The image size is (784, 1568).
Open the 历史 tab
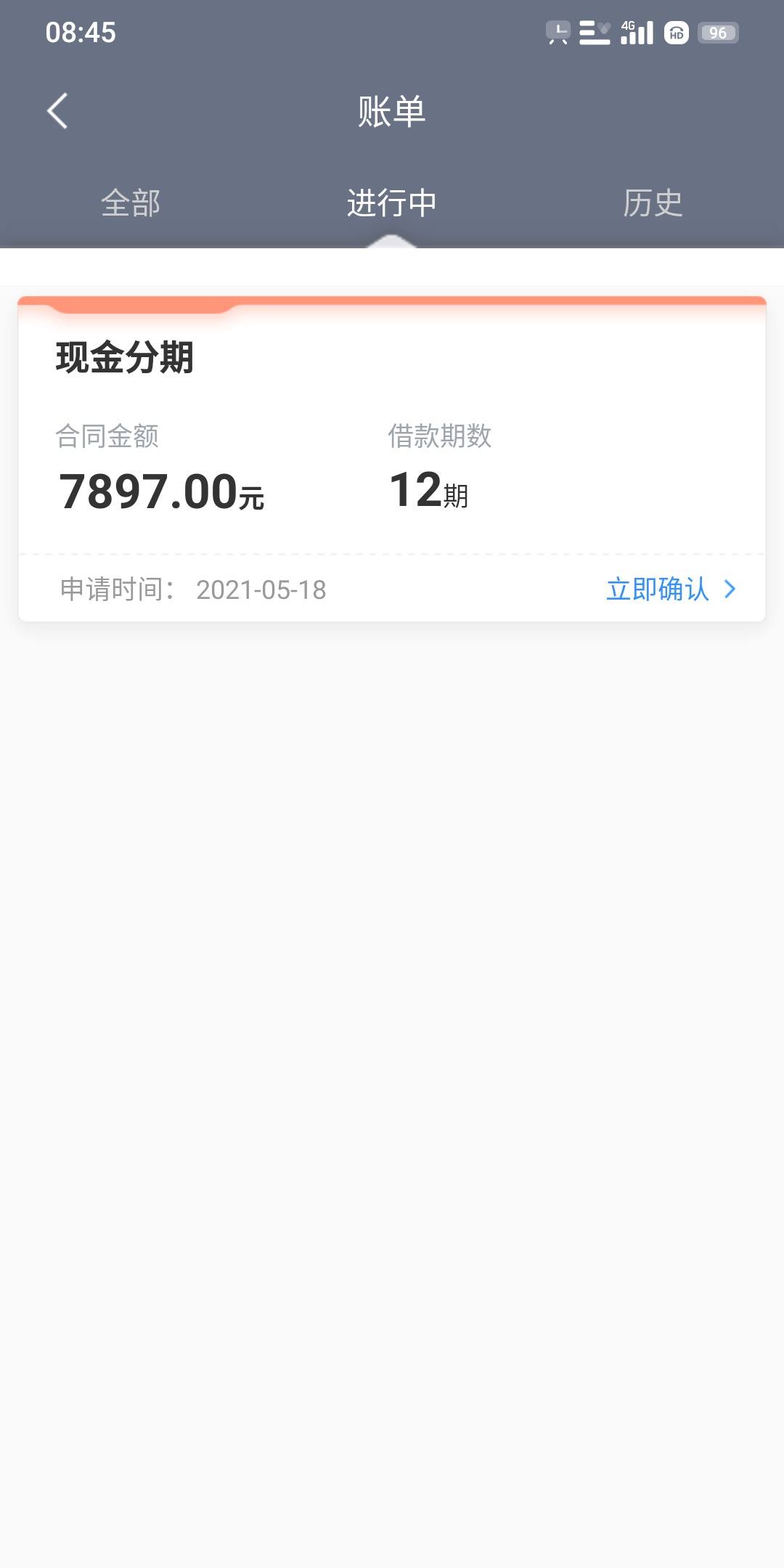[653, 203]
